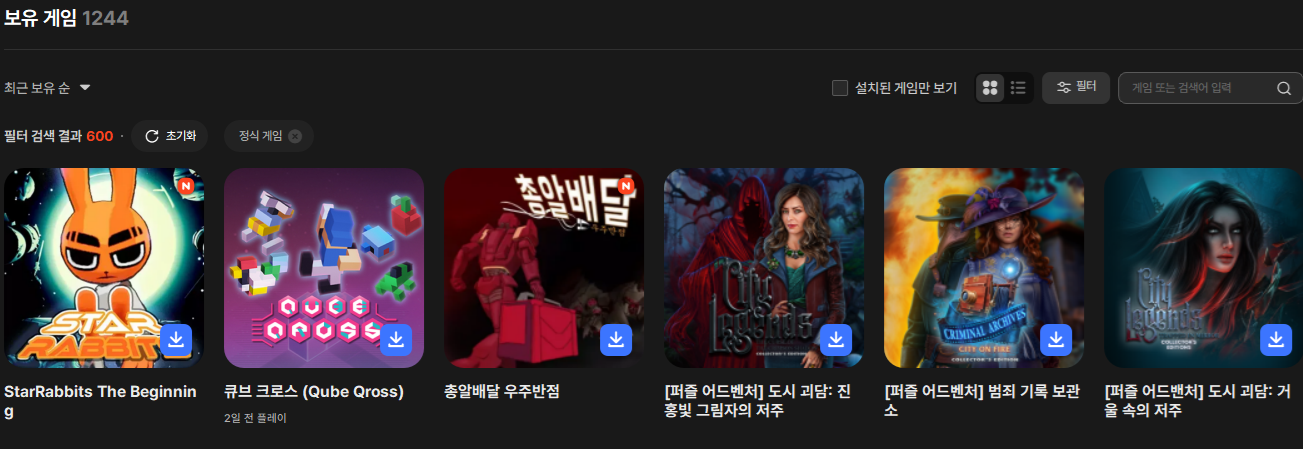The image size is (1303, 449).
Task: Download 총알배달 우주반점
Action: pyautogui.click(x=616, y=340)
